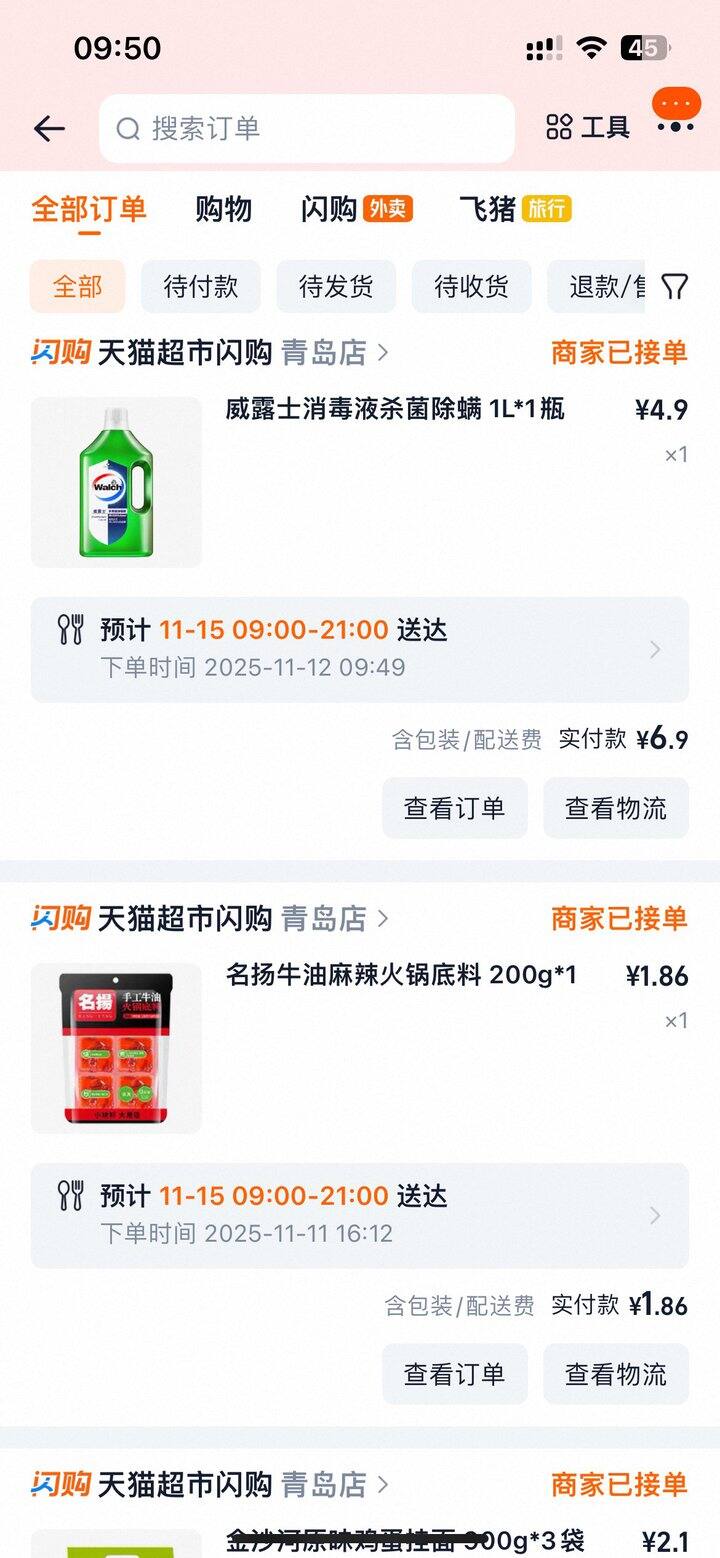Switch to the 闪购 外卖 tab
This screenshot has height=1558, width=720.
356,209
